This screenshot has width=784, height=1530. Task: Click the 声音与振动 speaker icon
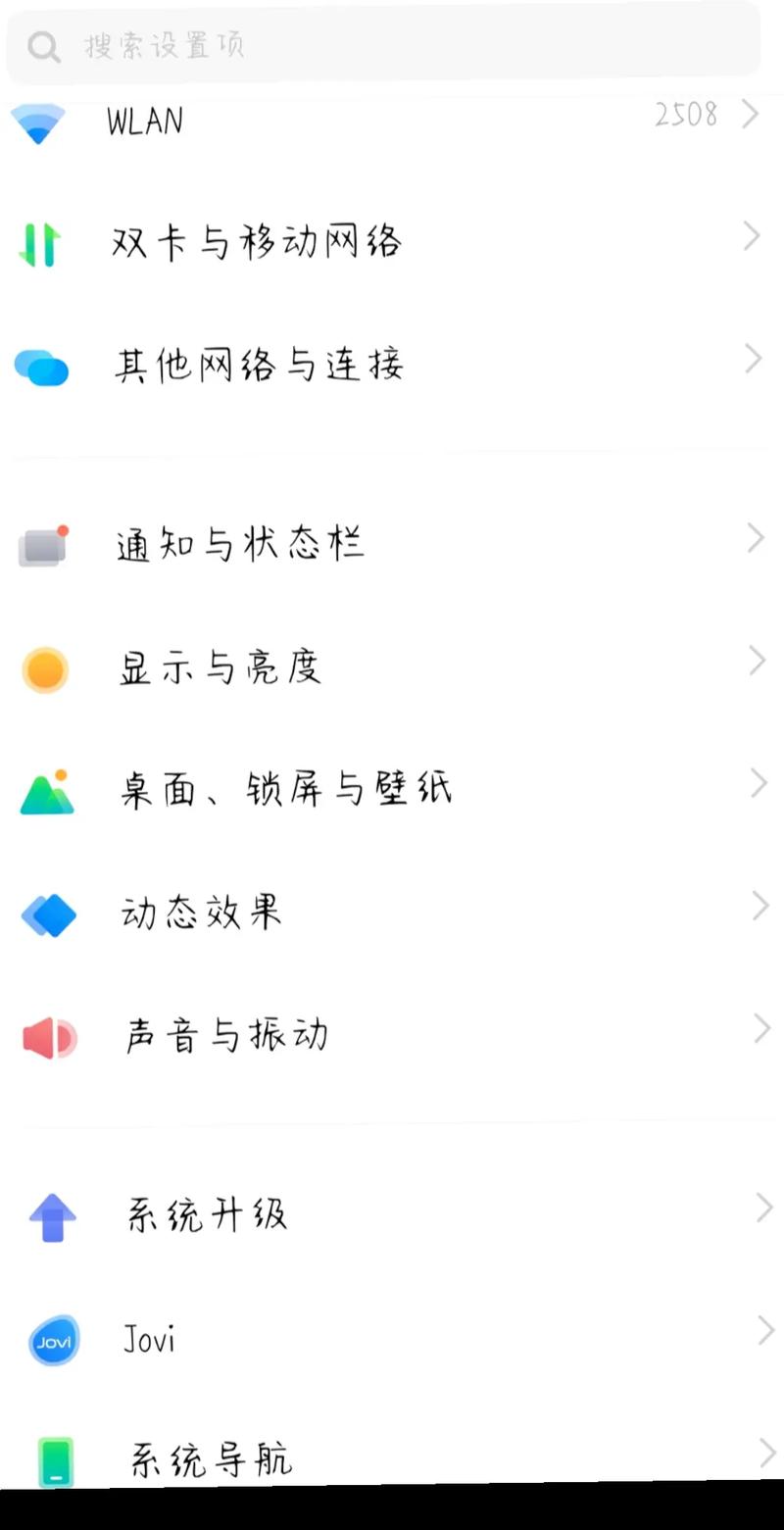(45, 1036)
